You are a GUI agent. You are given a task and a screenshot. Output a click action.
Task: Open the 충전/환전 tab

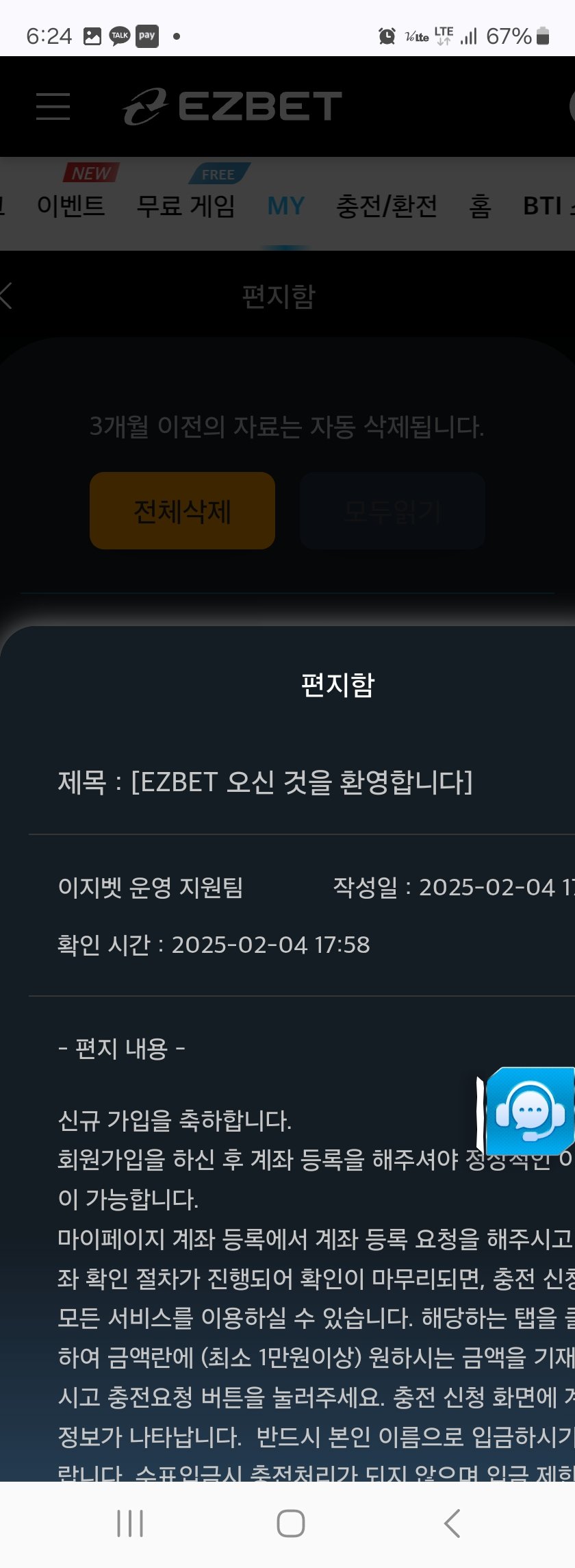pyautogui.click(x=386, y=206)
